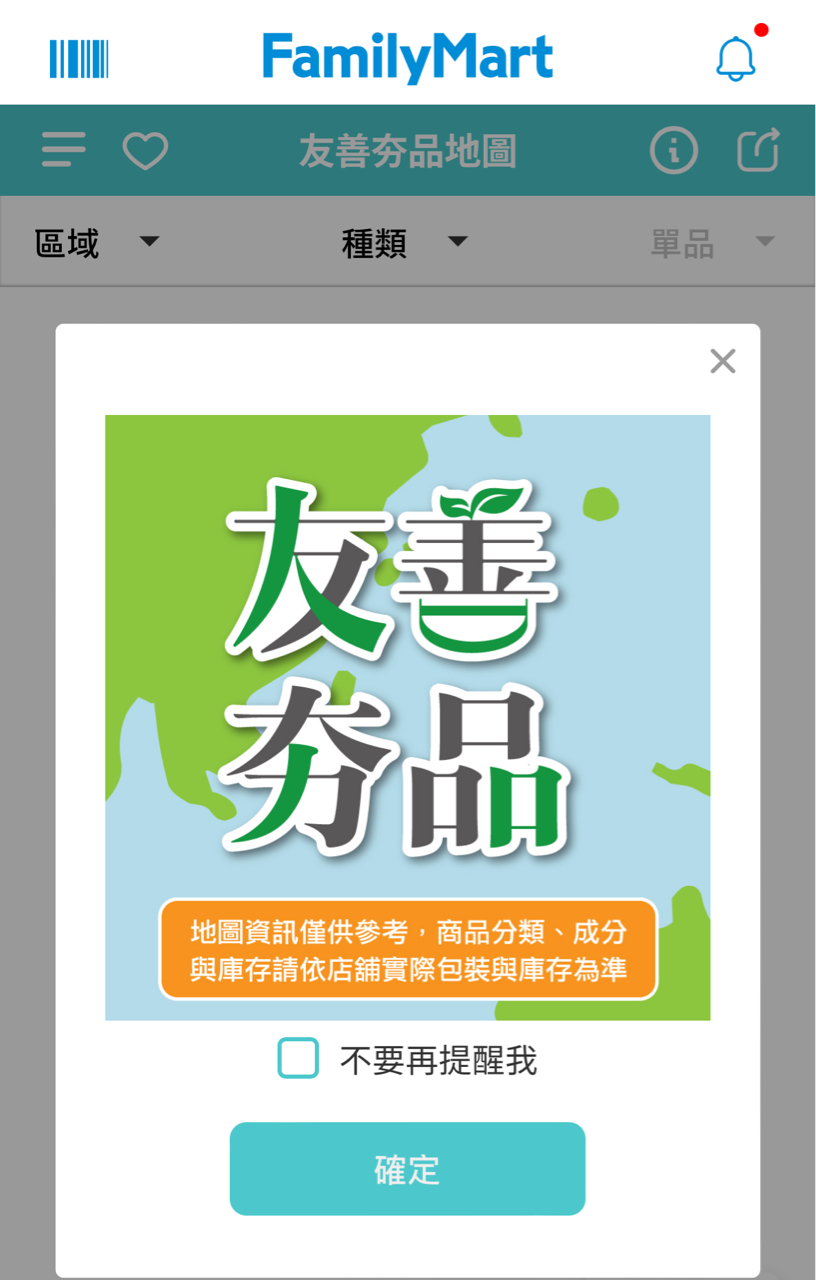Open the heart favorites icon
Screen dimensions: 816x1280
(x=145, y=152)
